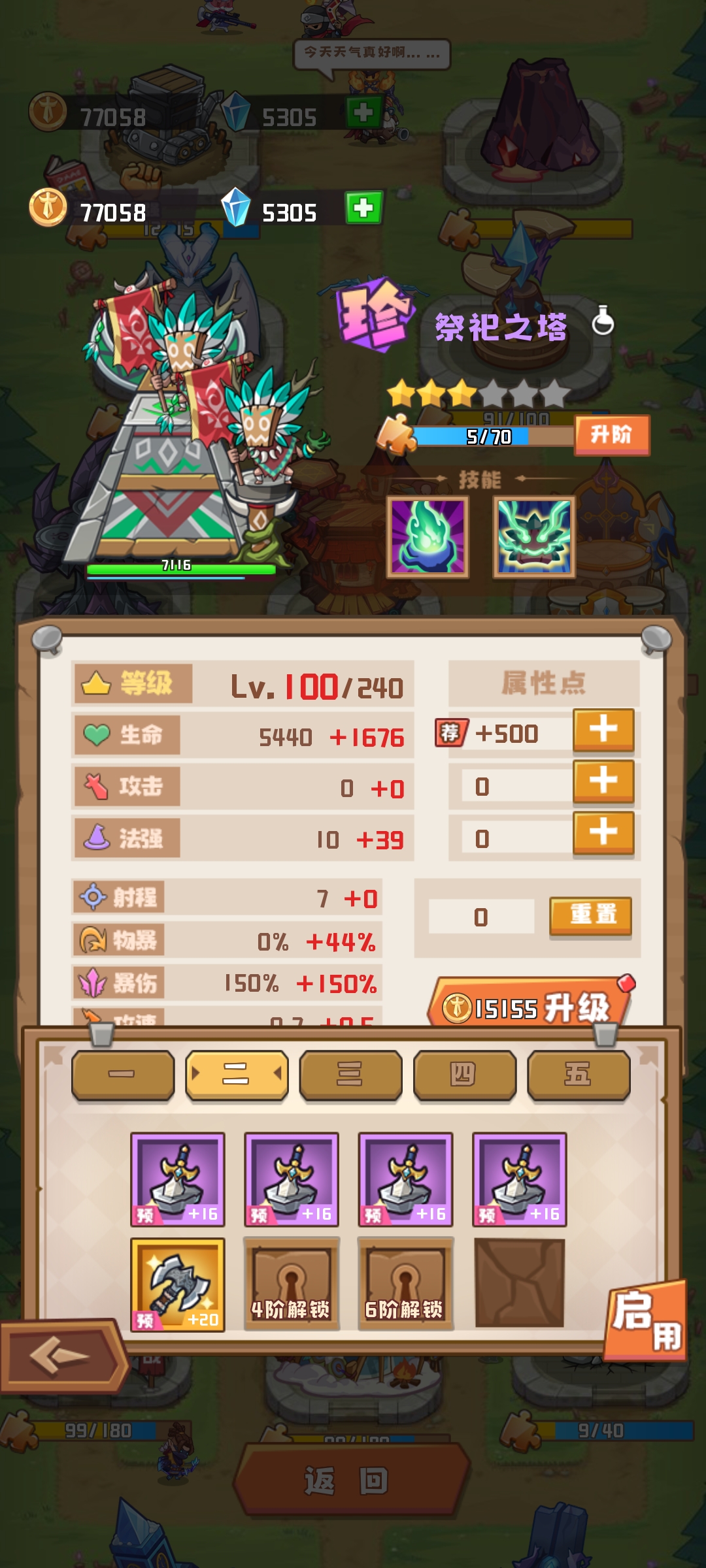Switch to loadout tab 四
The image size is (706, 1568).
tap(464, 1075)
